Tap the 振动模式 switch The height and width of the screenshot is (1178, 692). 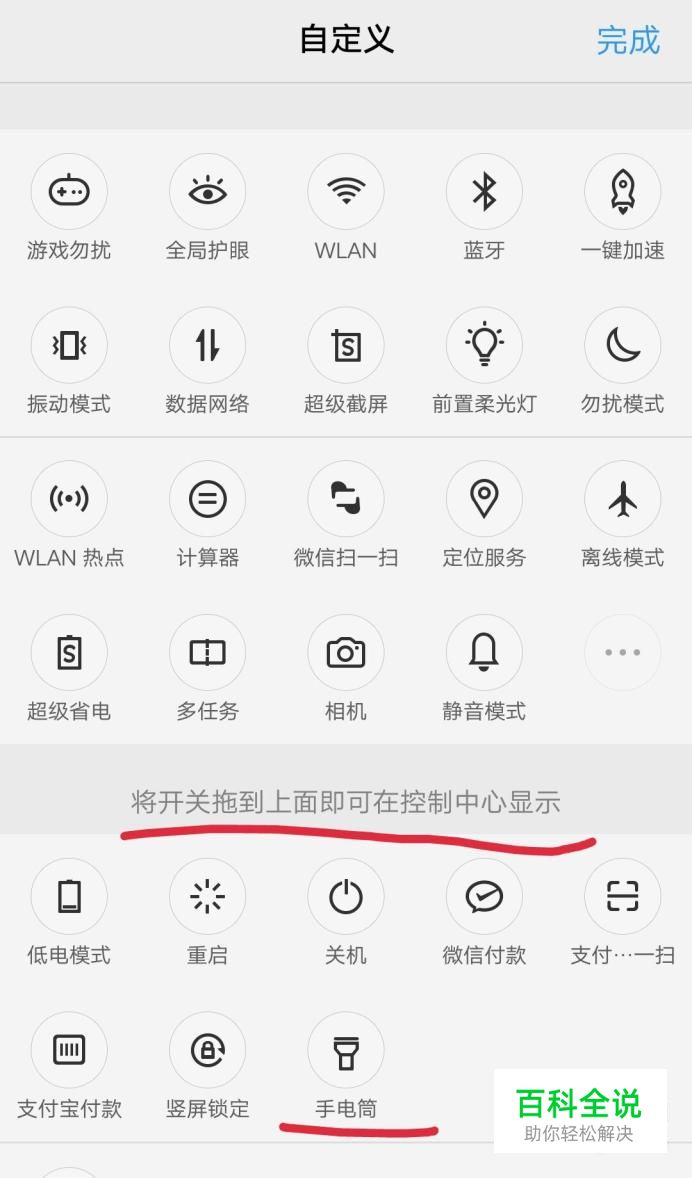coord(69,345)
